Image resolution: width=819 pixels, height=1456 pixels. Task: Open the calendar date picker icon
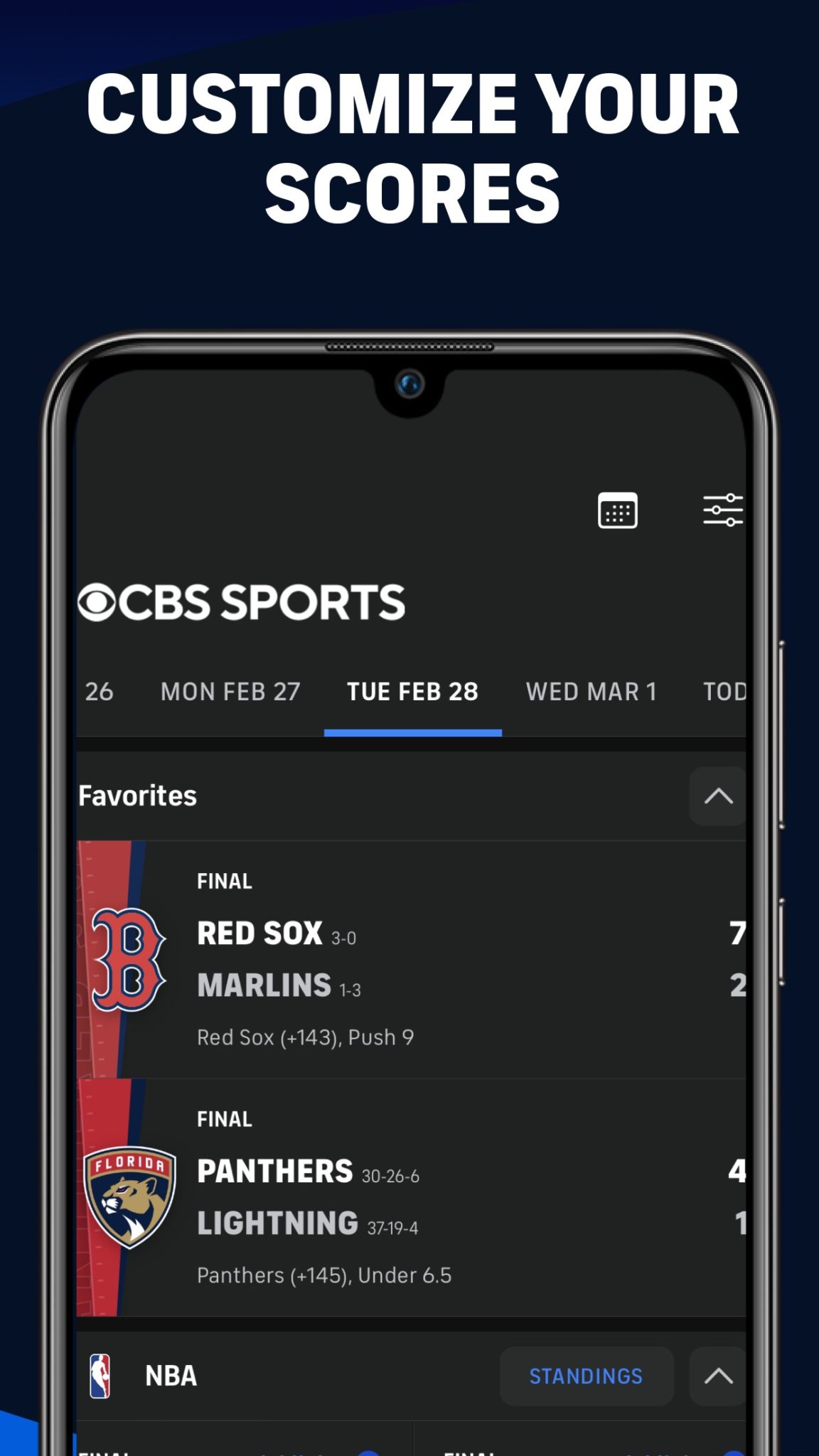[x=618, y=510]
